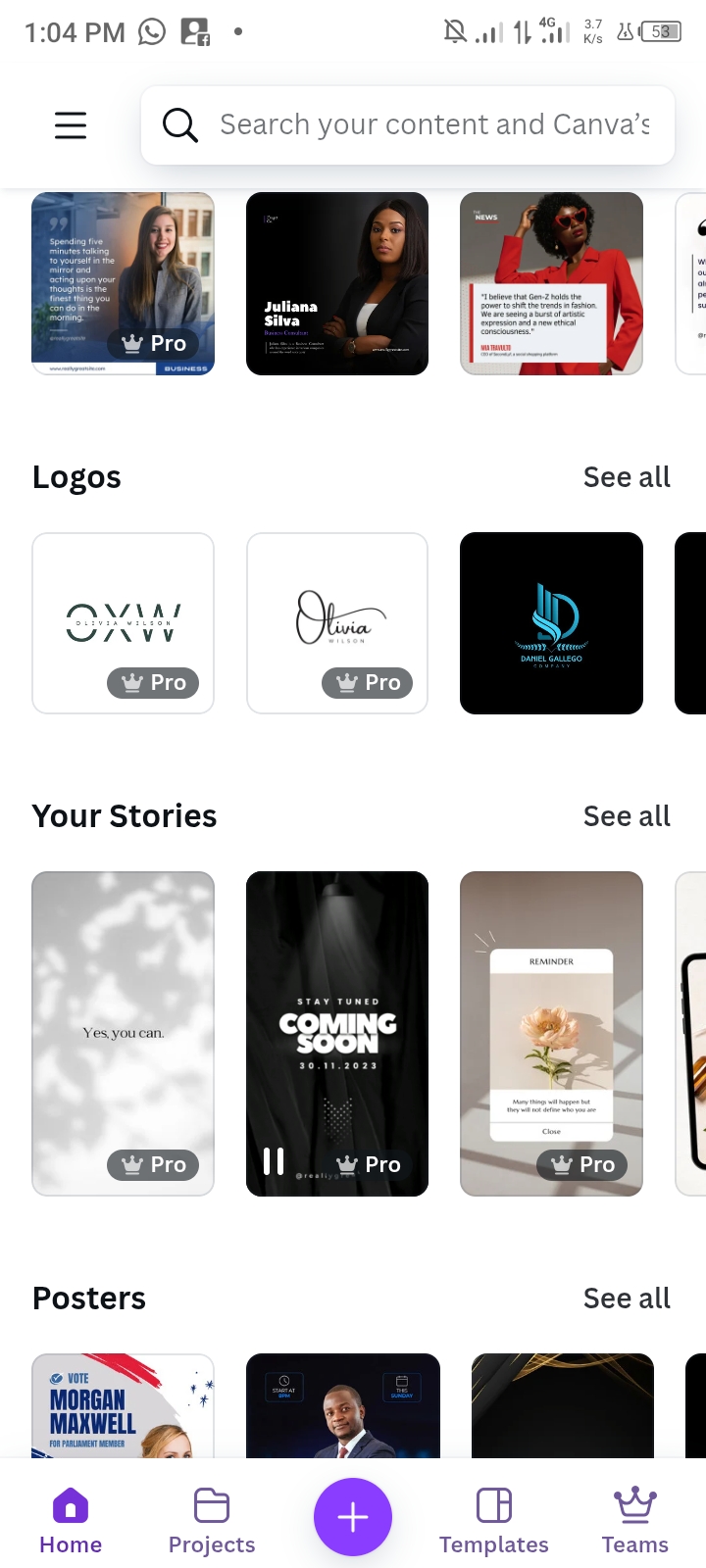
Task: Switch to the Projects tab
Action: click(212, 1521)
